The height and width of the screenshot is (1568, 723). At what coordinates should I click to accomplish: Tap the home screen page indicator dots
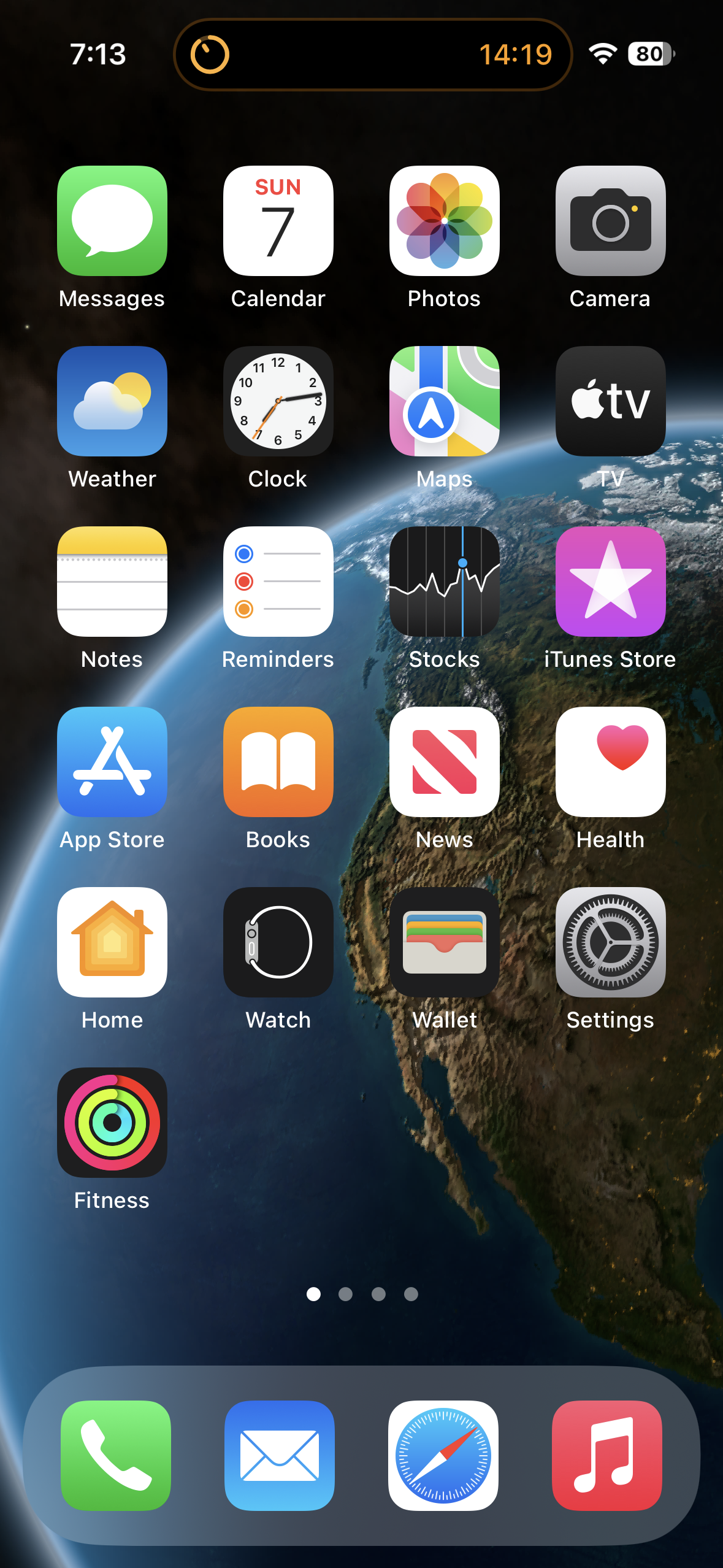tap(362, 1294)
